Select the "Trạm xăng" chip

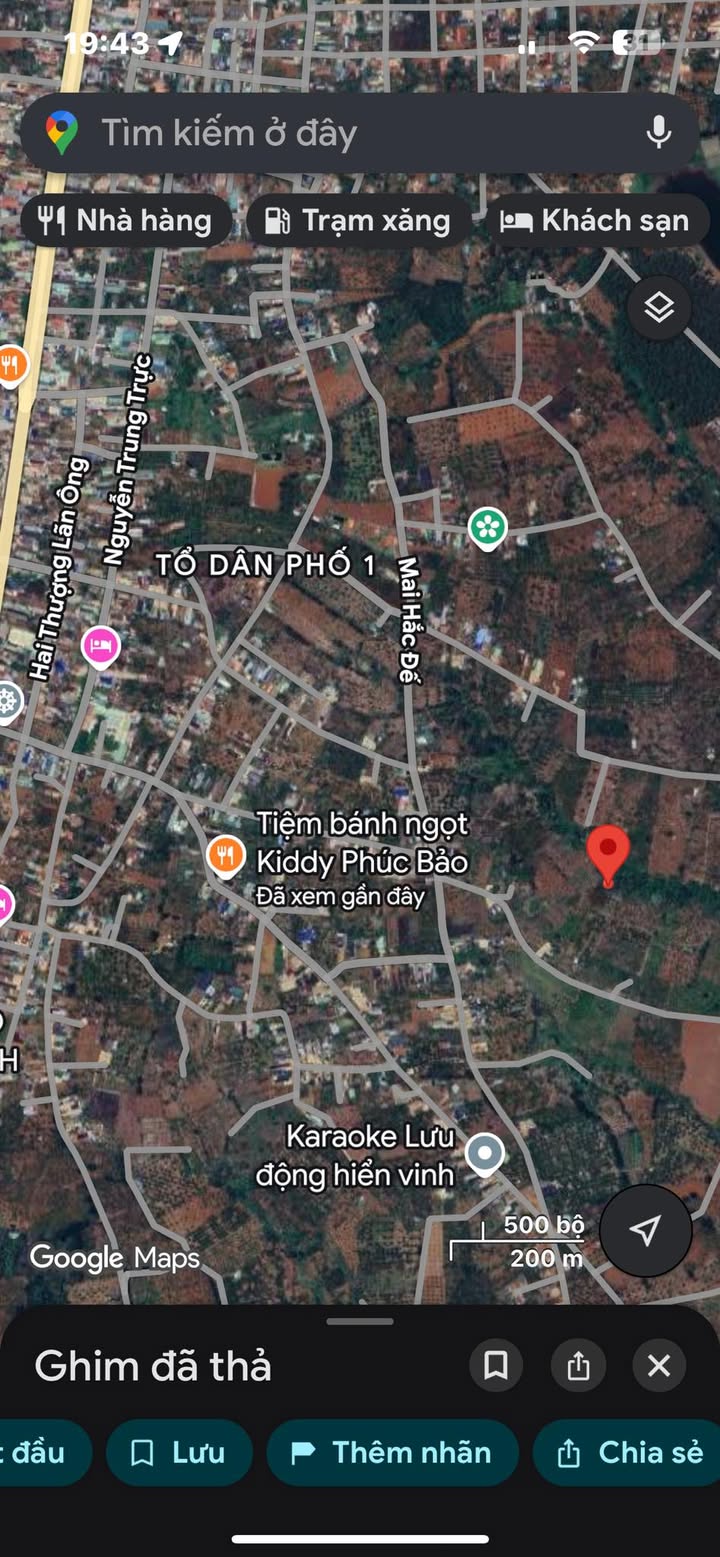point(358,221)
